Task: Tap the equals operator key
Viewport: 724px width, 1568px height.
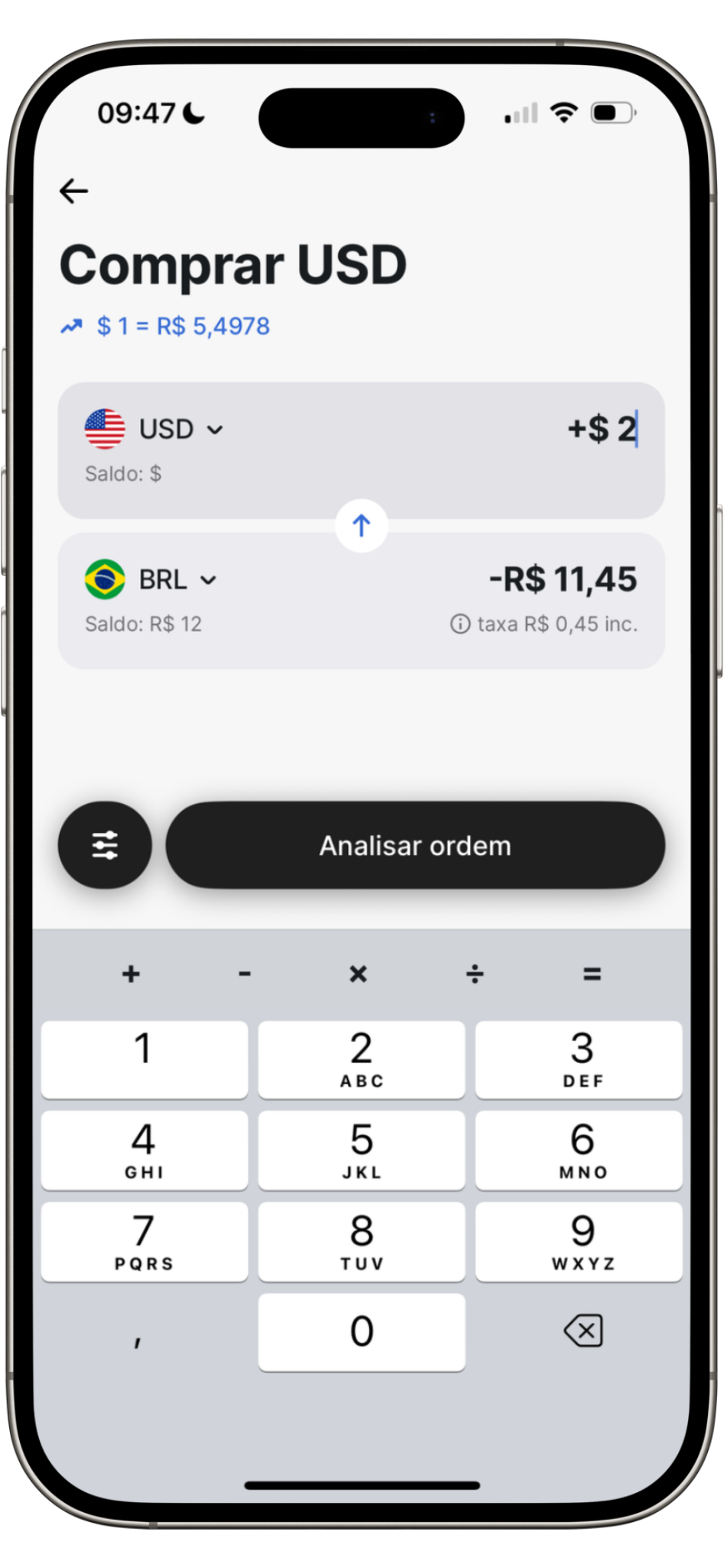Action: [592, 974]
